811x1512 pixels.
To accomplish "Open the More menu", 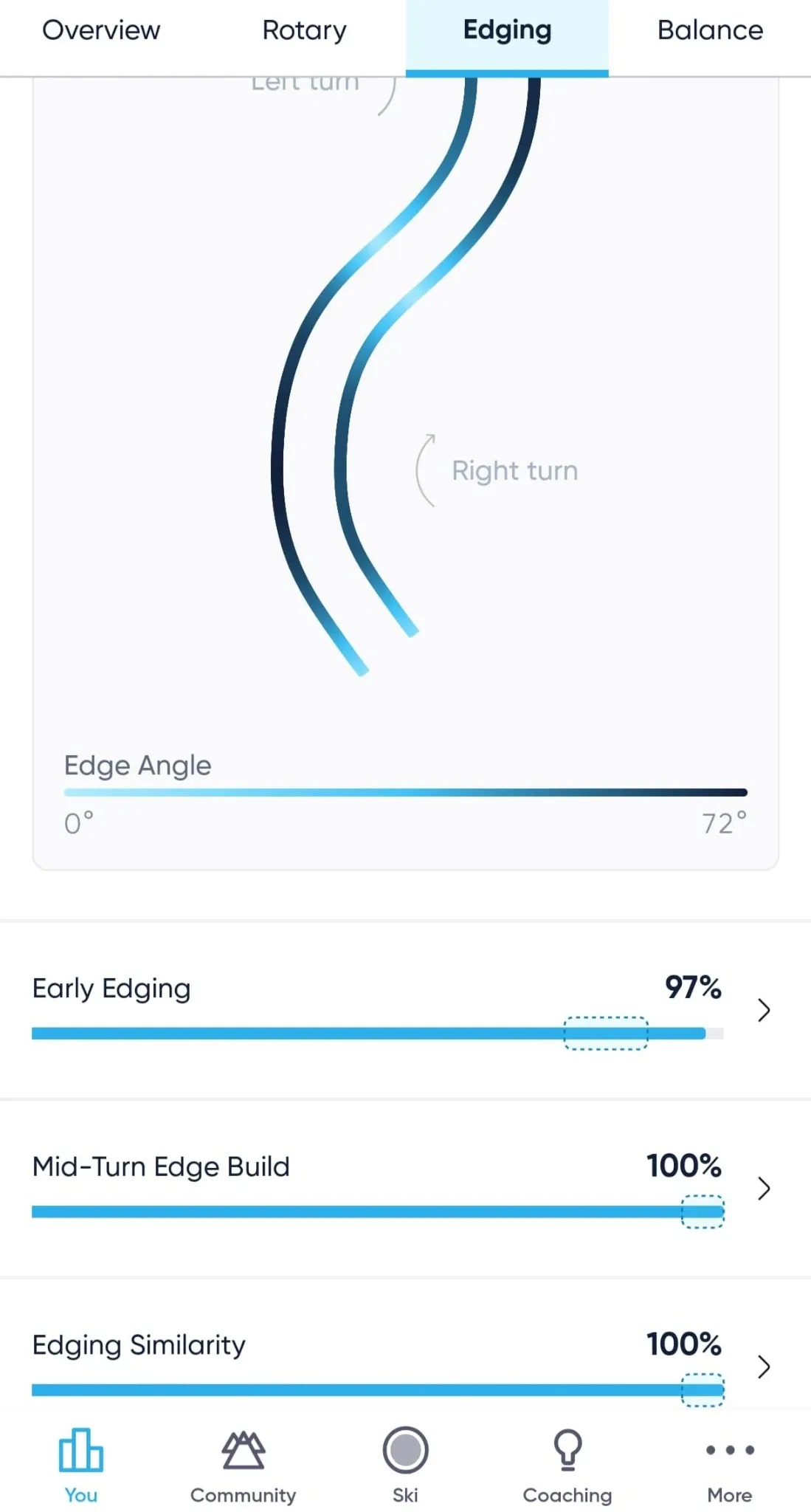I will (x=730, y=1465).
